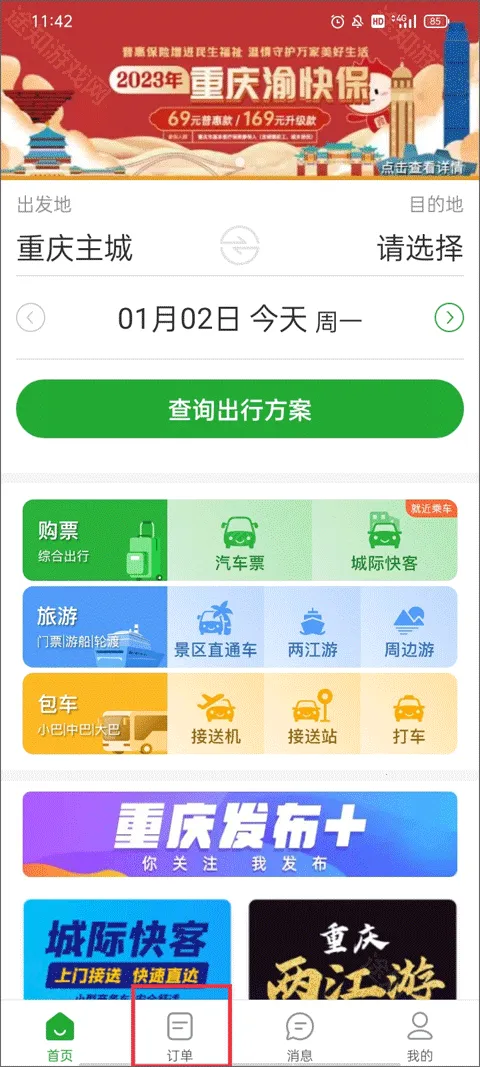The image size is (480, 1067).
Task: Select 接送机 airport transfer
Action: (216, 714)
